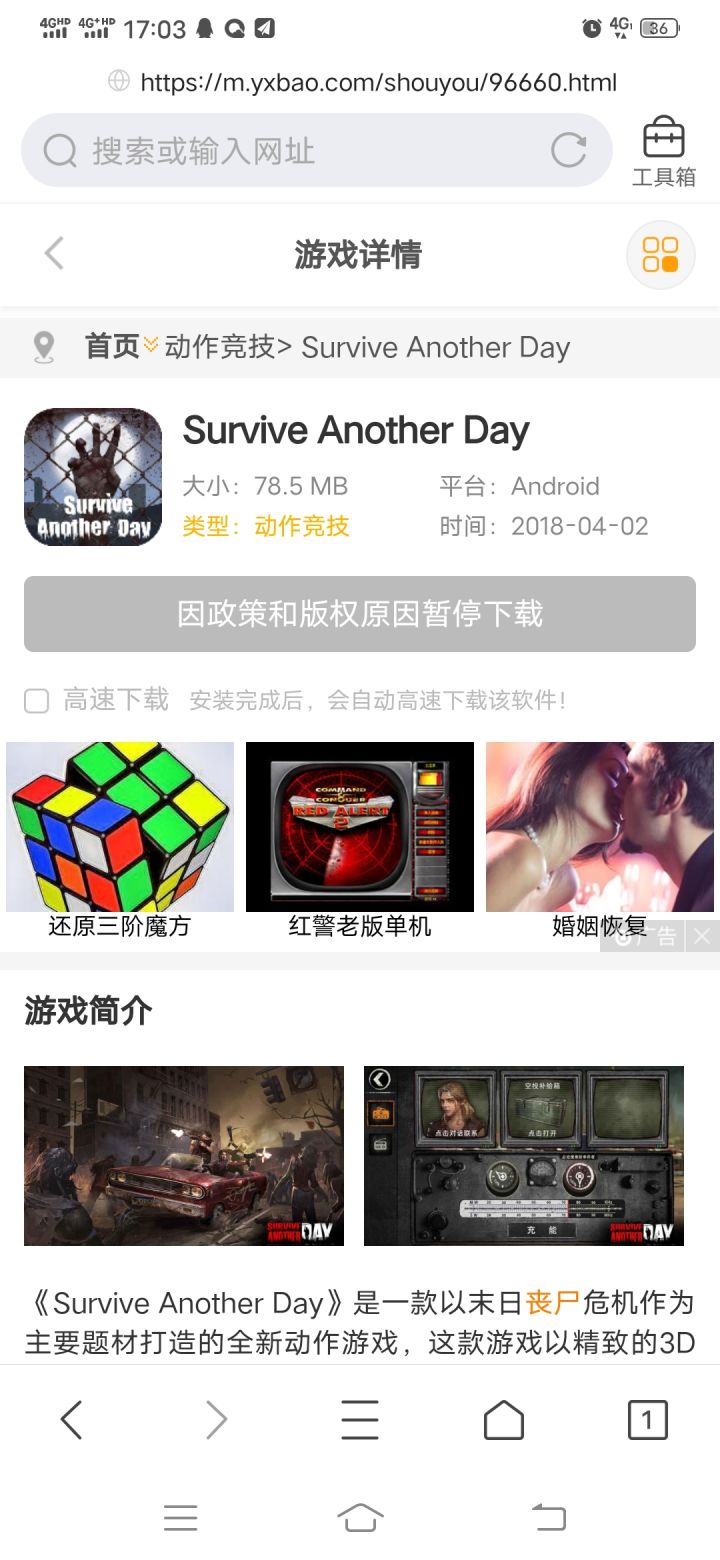Open the 还原三阶魔方 tile
Image resolution: width=720 pixels, height=1560 pixels.
pos(120,840)
